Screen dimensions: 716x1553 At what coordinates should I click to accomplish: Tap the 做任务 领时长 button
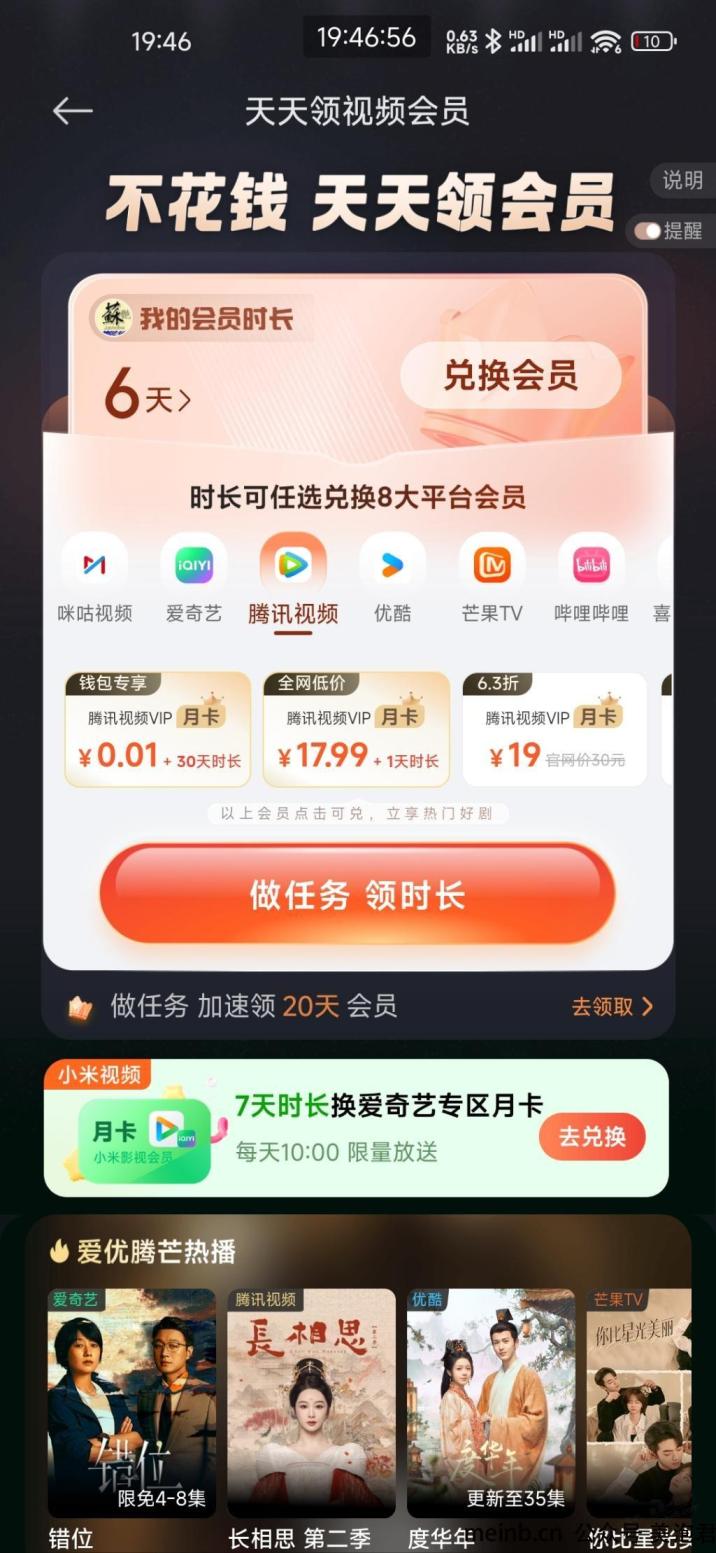click(357, 894)
